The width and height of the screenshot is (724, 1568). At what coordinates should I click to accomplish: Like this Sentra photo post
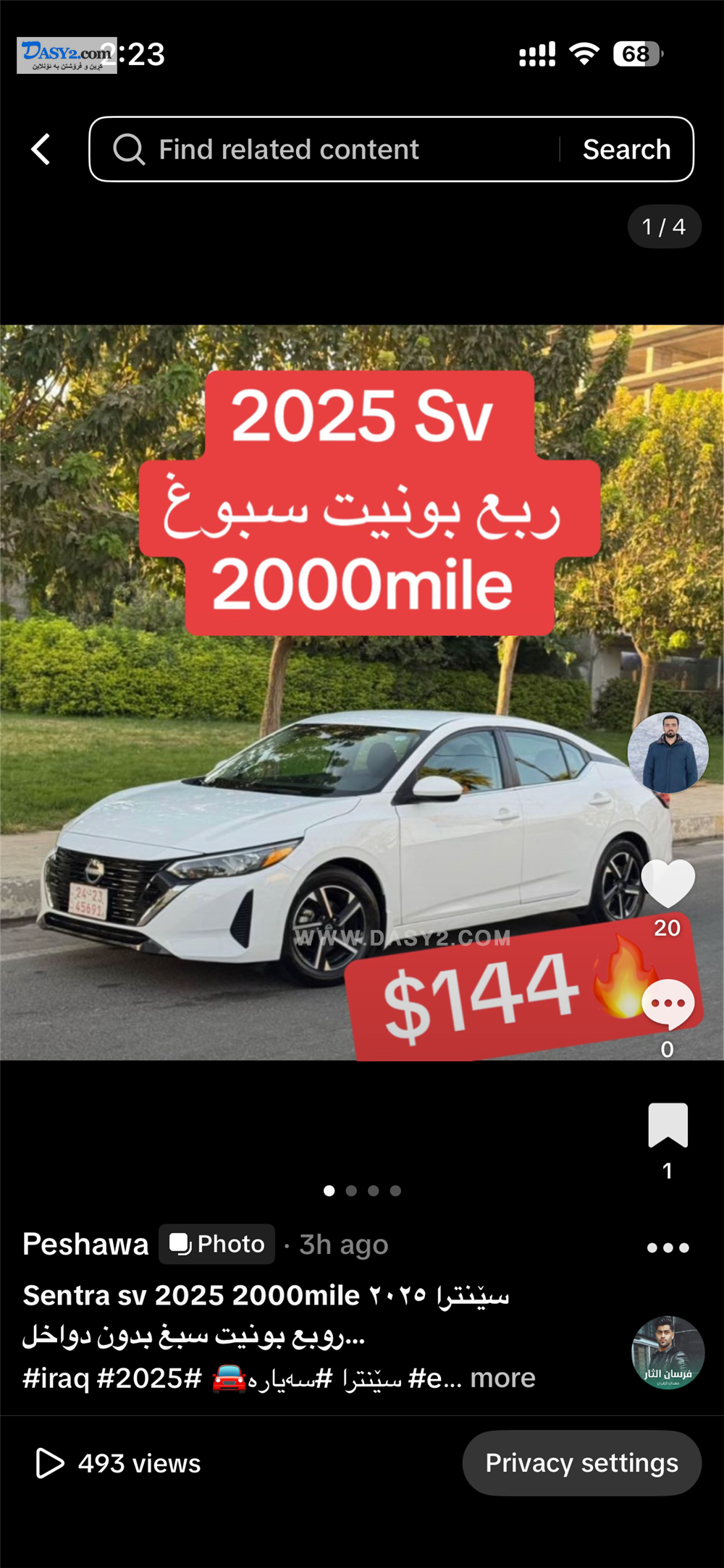(668, 884)
